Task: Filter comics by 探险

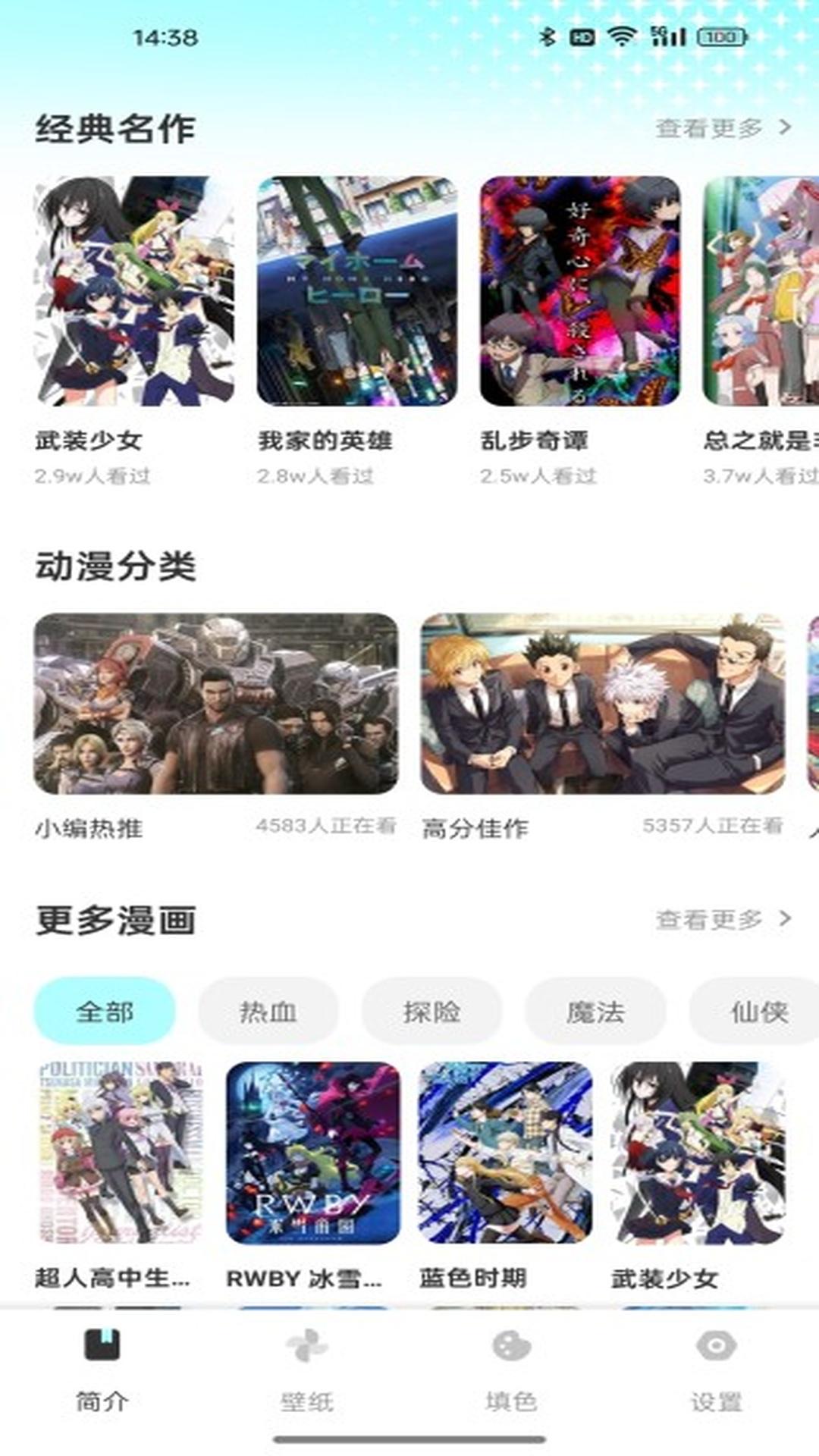Action: pyautogui.click(x=431, y=1012)
